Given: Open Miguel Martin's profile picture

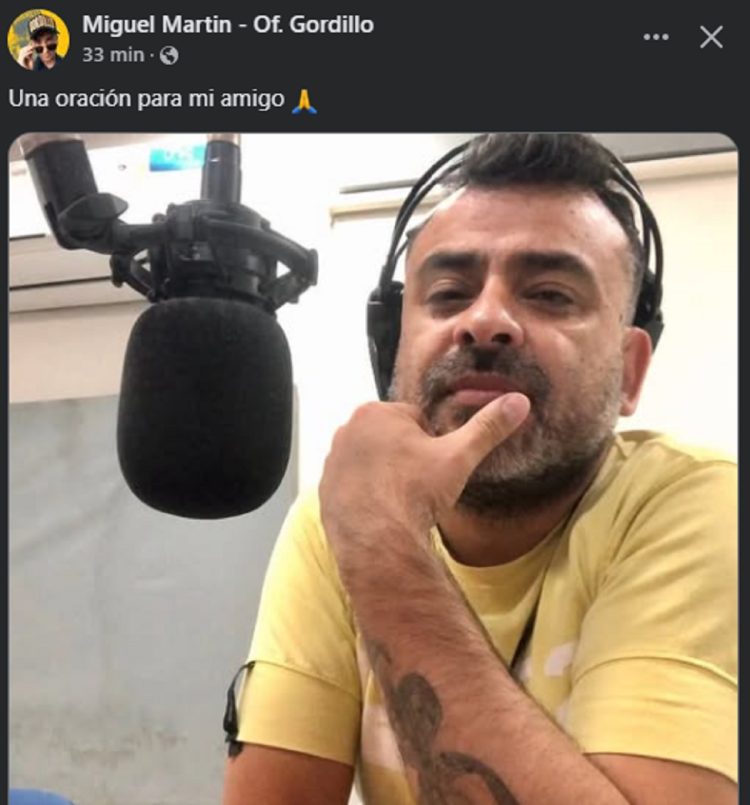Looking at the screenshot, I should click(x=38, y=39).
